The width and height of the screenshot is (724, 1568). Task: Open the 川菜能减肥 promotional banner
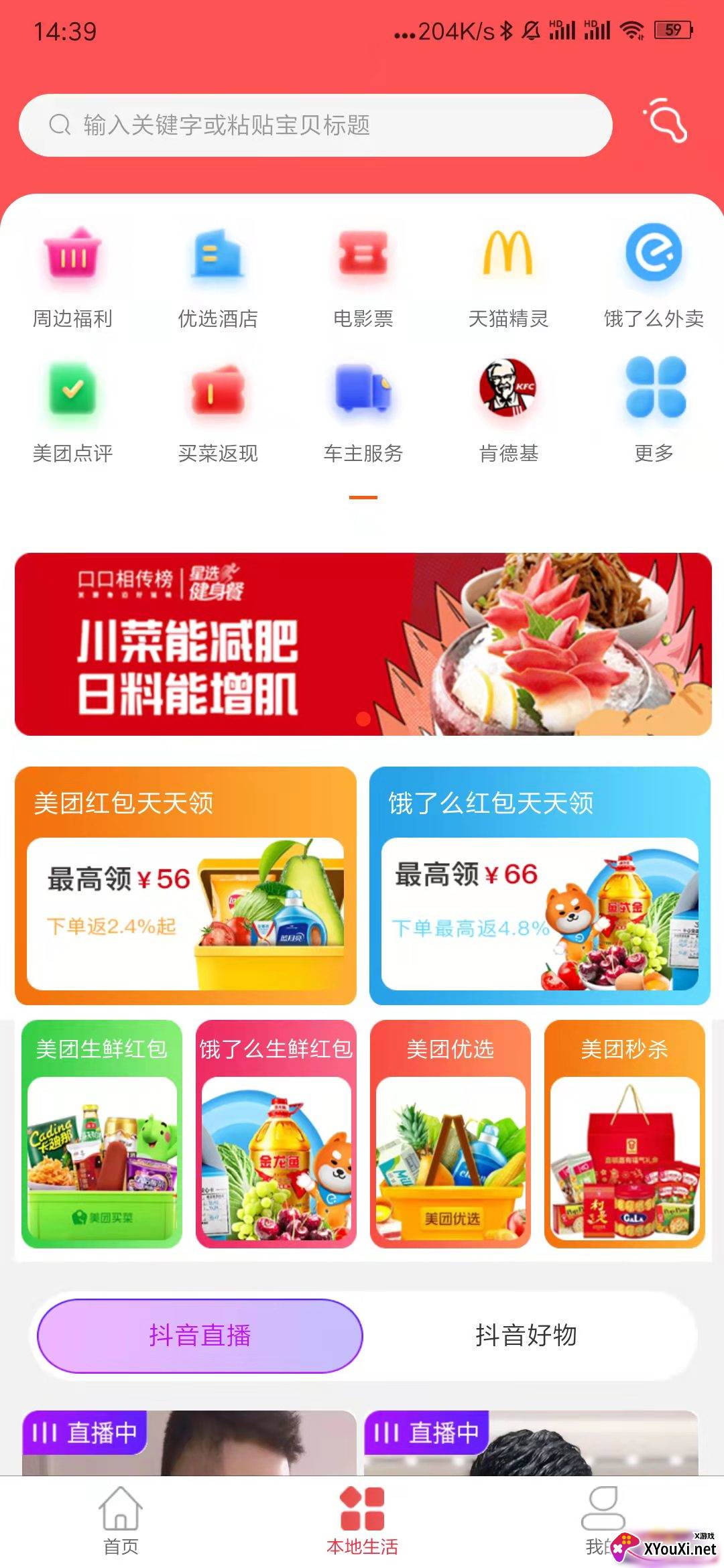[363, 644]
